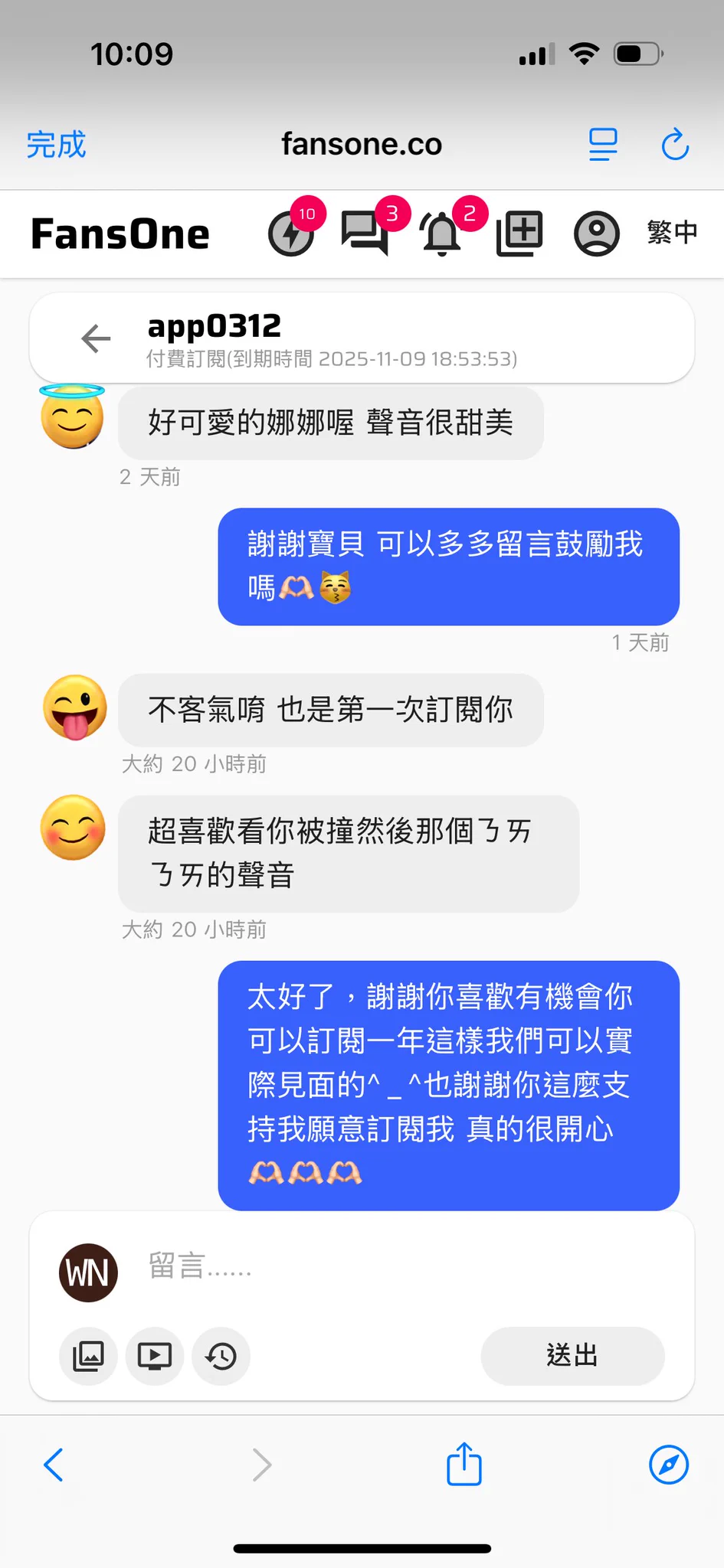Open the lightning icon with 10 badge
Viewport: 724px width, 1568px height.
coord(292,234)
